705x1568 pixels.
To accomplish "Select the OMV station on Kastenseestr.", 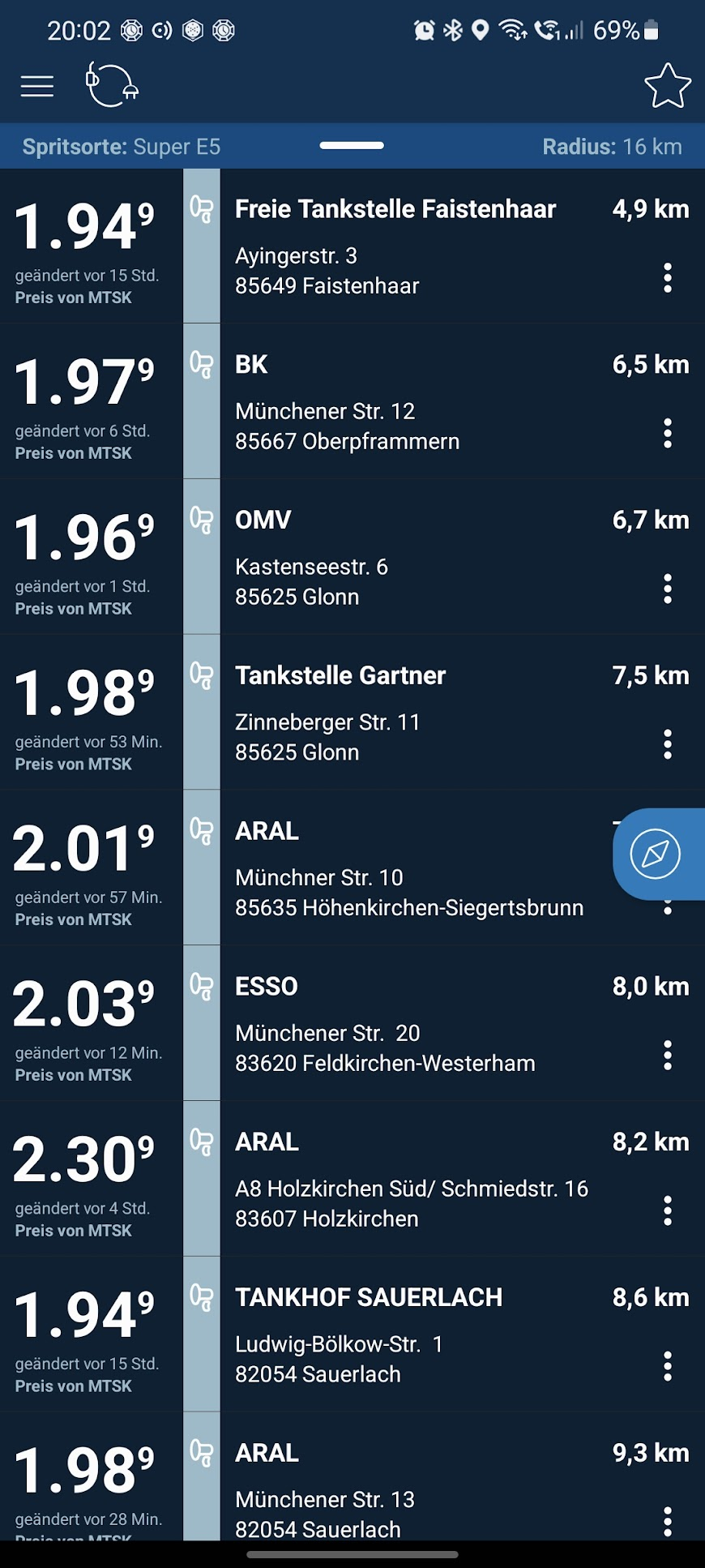I will point(395,557).
